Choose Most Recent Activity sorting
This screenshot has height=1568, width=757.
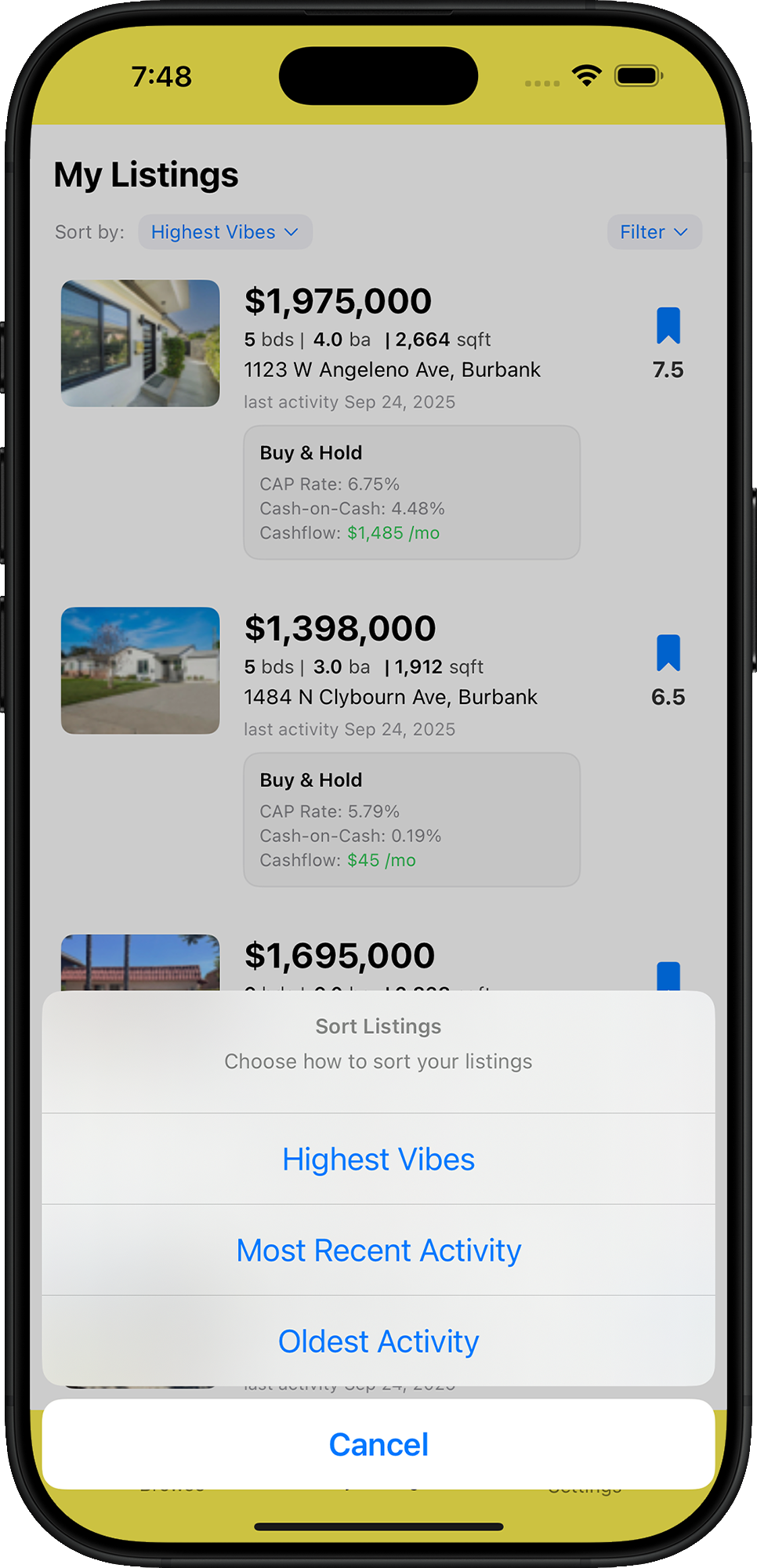(x=378, y=1250)
